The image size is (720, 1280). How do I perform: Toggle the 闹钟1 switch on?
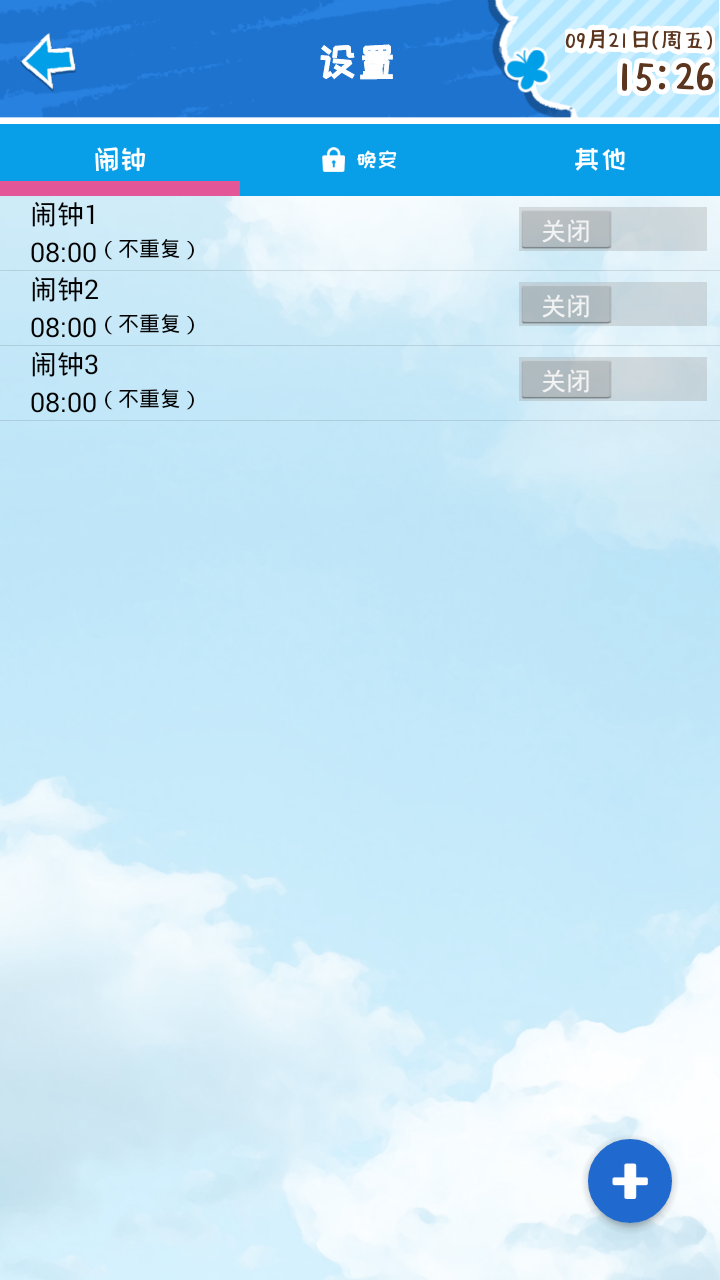pyautogui.click(x=612, y=230)
